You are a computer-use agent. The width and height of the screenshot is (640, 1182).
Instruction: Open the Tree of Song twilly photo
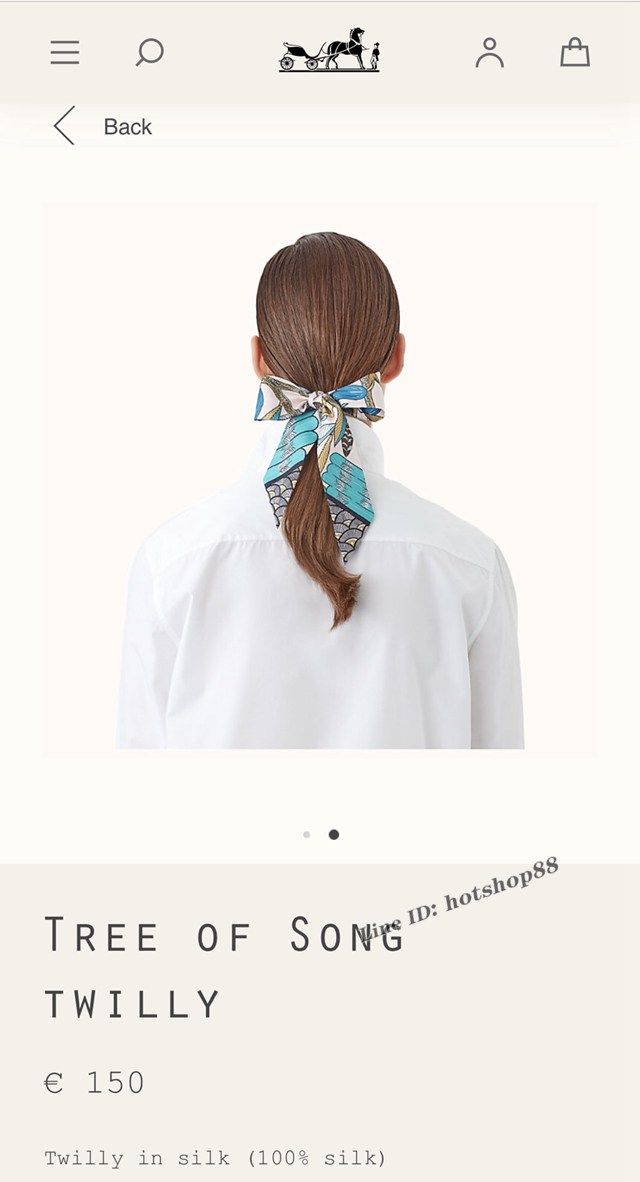pyautogui.click(x=320, y=480)
